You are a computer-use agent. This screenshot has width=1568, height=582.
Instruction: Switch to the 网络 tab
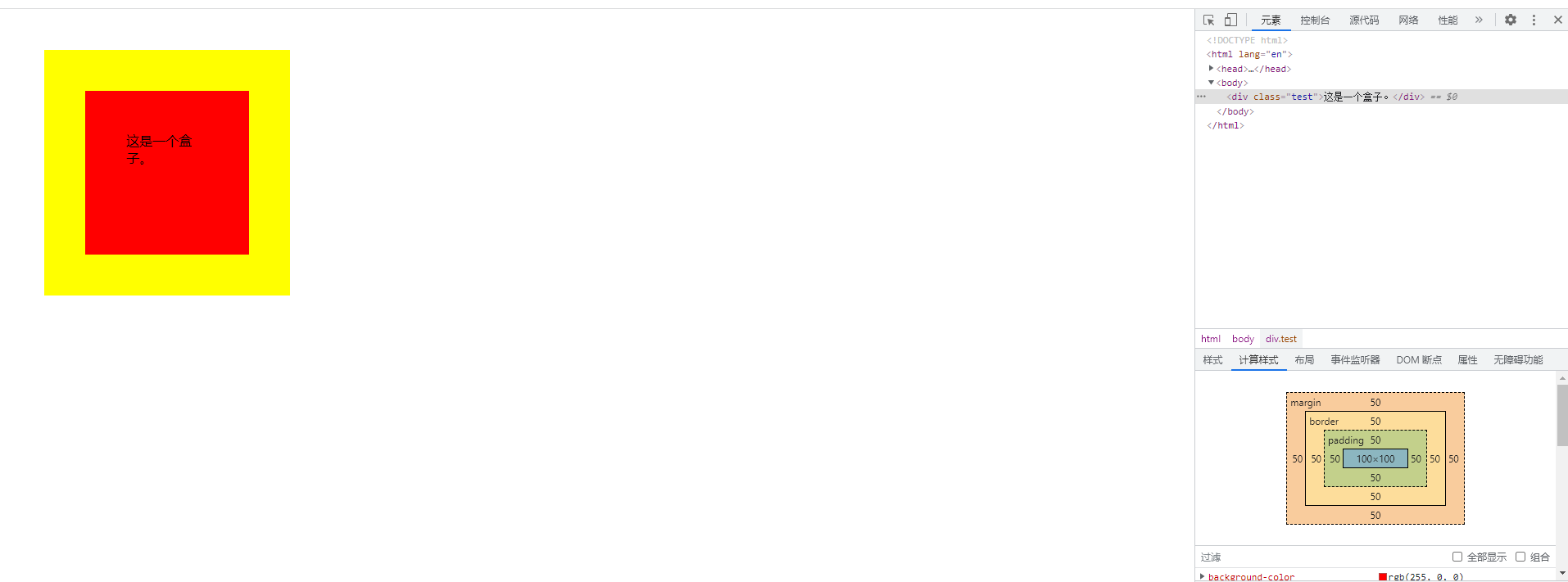[x=1408, y=20]
